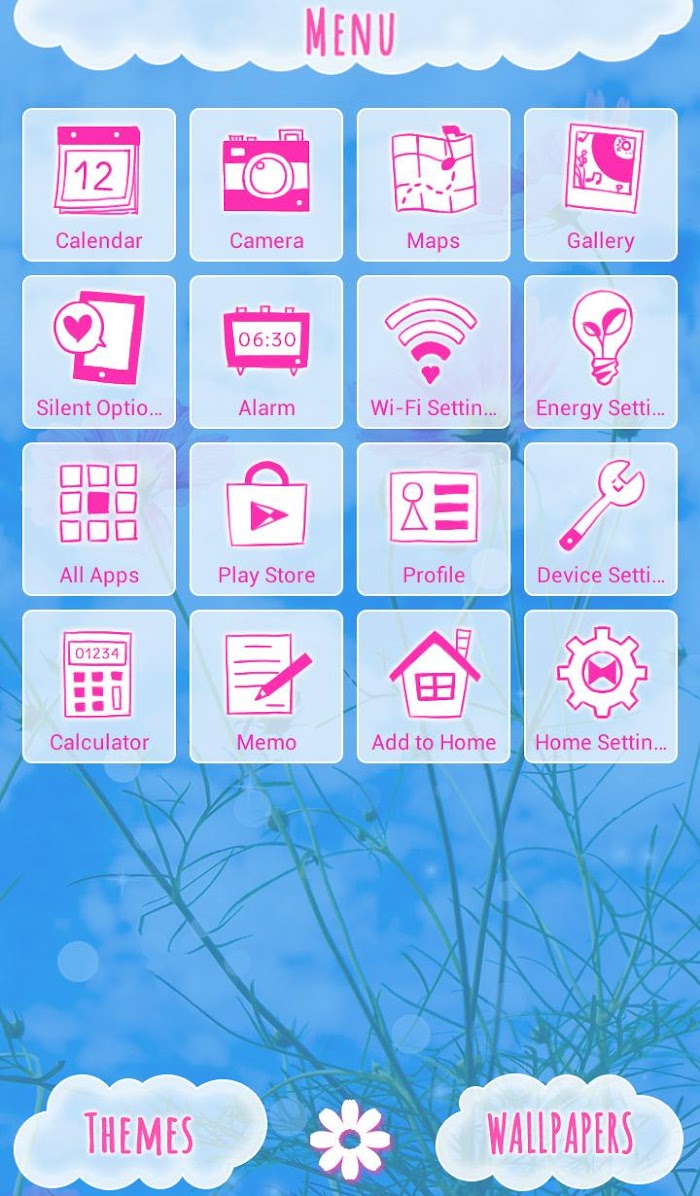700x1196 pixels.
Task: Open the Gallery tile
Action: click(x=601, y=185)
